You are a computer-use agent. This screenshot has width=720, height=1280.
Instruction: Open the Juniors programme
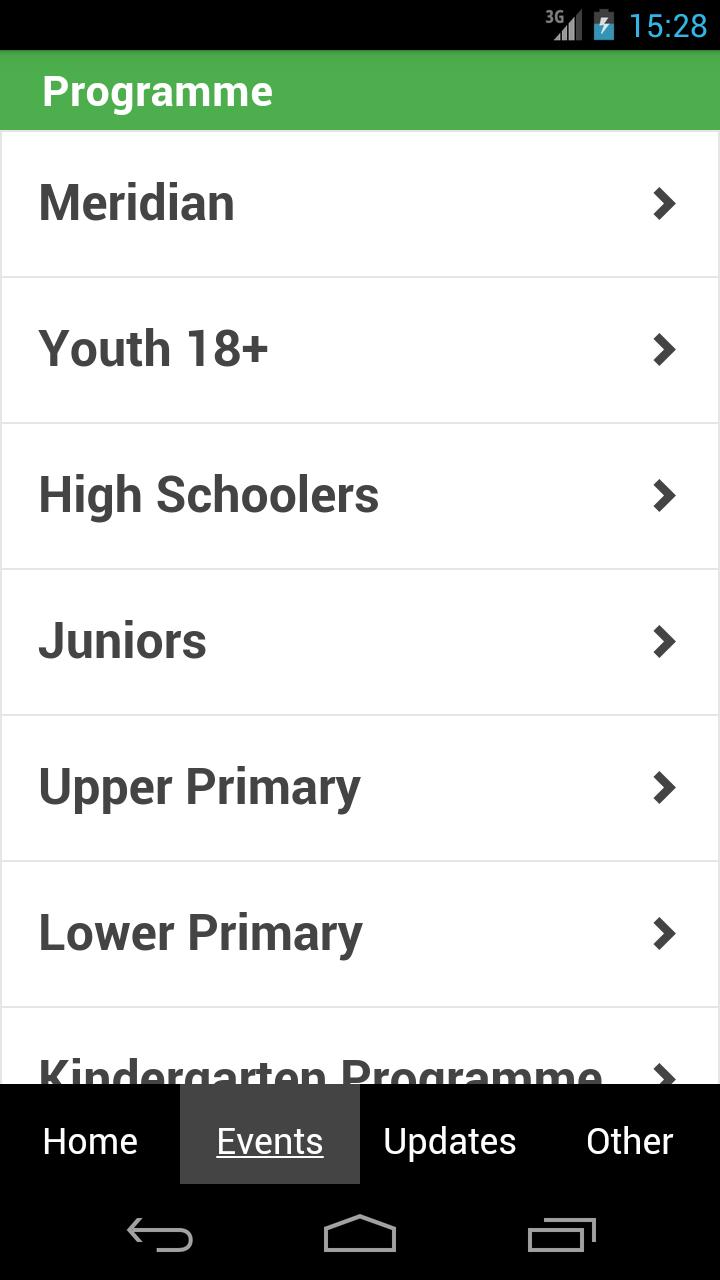pyautogui.click(x=360, y=642)
